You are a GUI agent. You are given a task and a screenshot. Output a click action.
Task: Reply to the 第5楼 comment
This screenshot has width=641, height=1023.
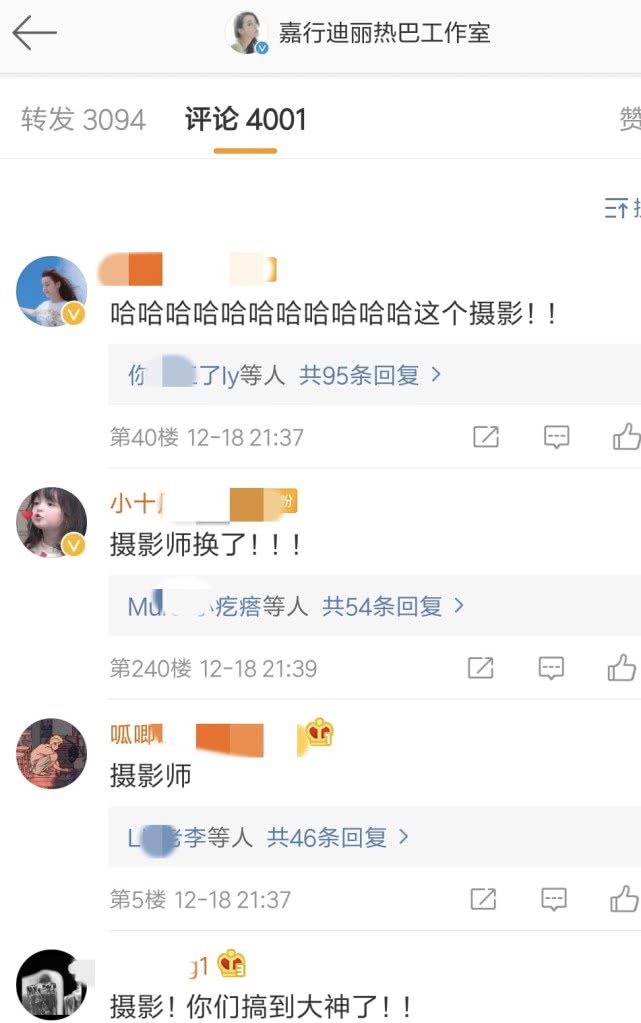click(x=554, y=899)
